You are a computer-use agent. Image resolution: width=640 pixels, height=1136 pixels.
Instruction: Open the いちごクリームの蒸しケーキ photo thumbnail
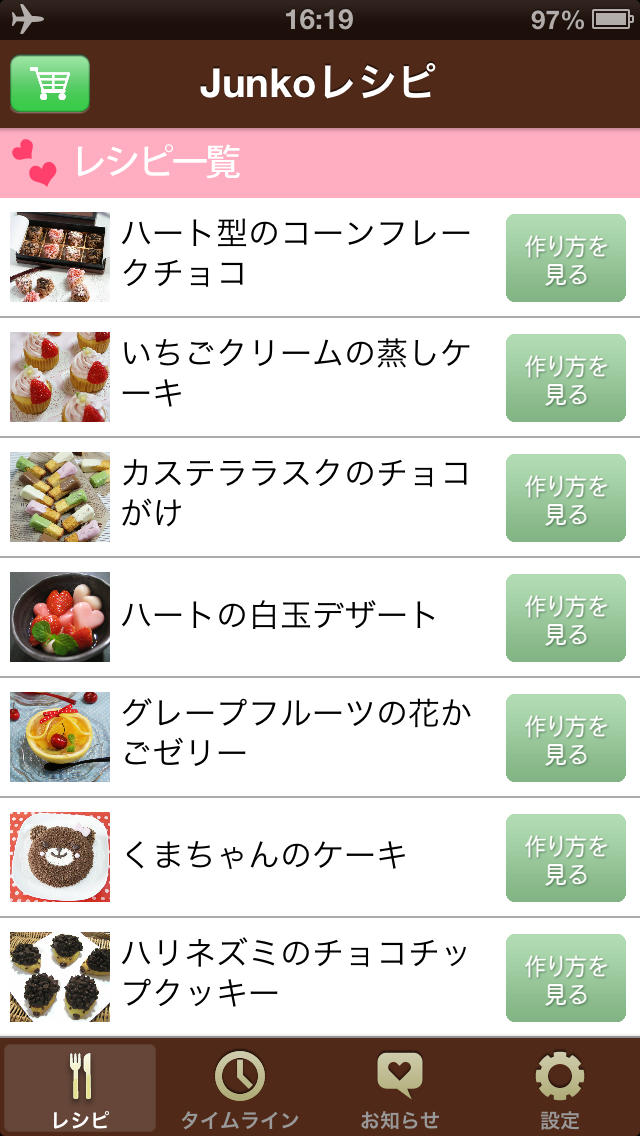pos(60,377)
